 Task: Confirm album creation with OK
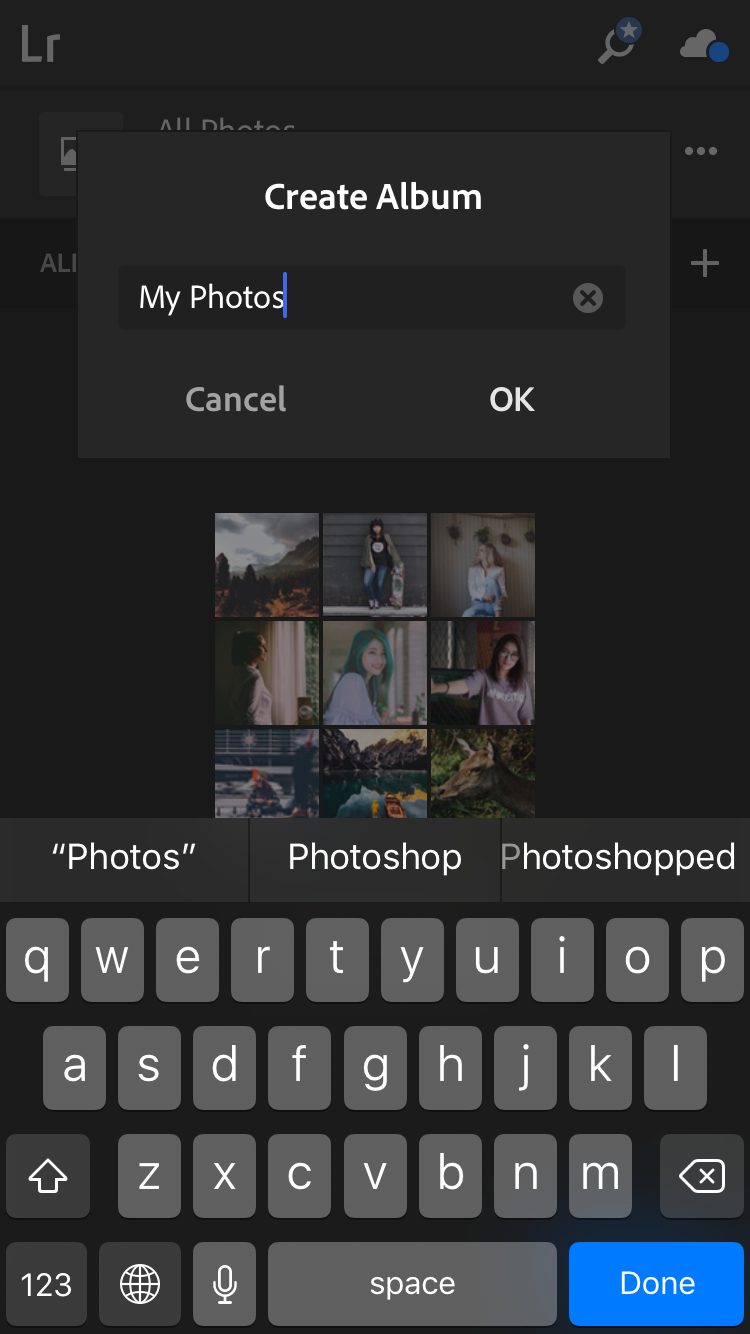click(x=512, y=399)
